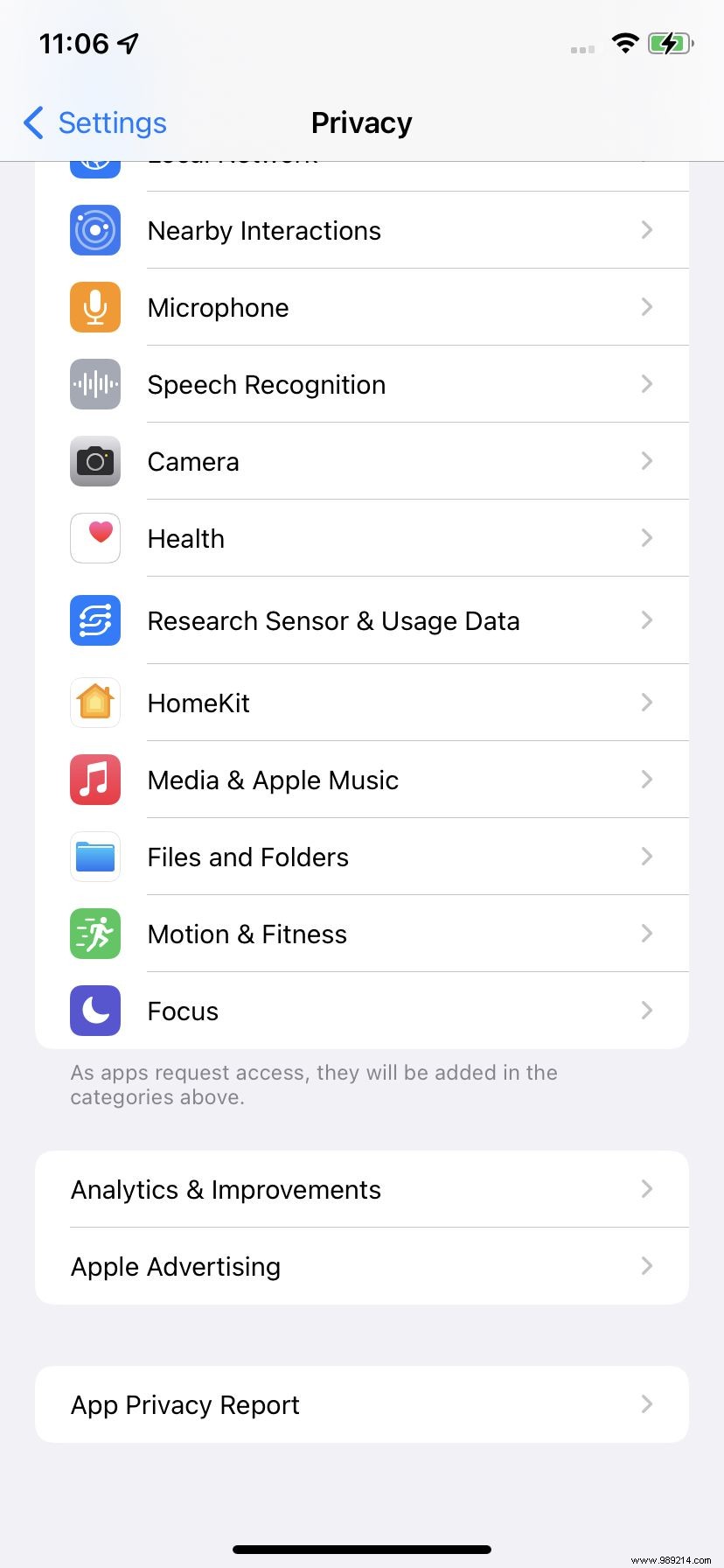Screen dimensions: 724x1568
Task: Select the Research Sensor & Usage Data icon
Action: tap(94, 620)
